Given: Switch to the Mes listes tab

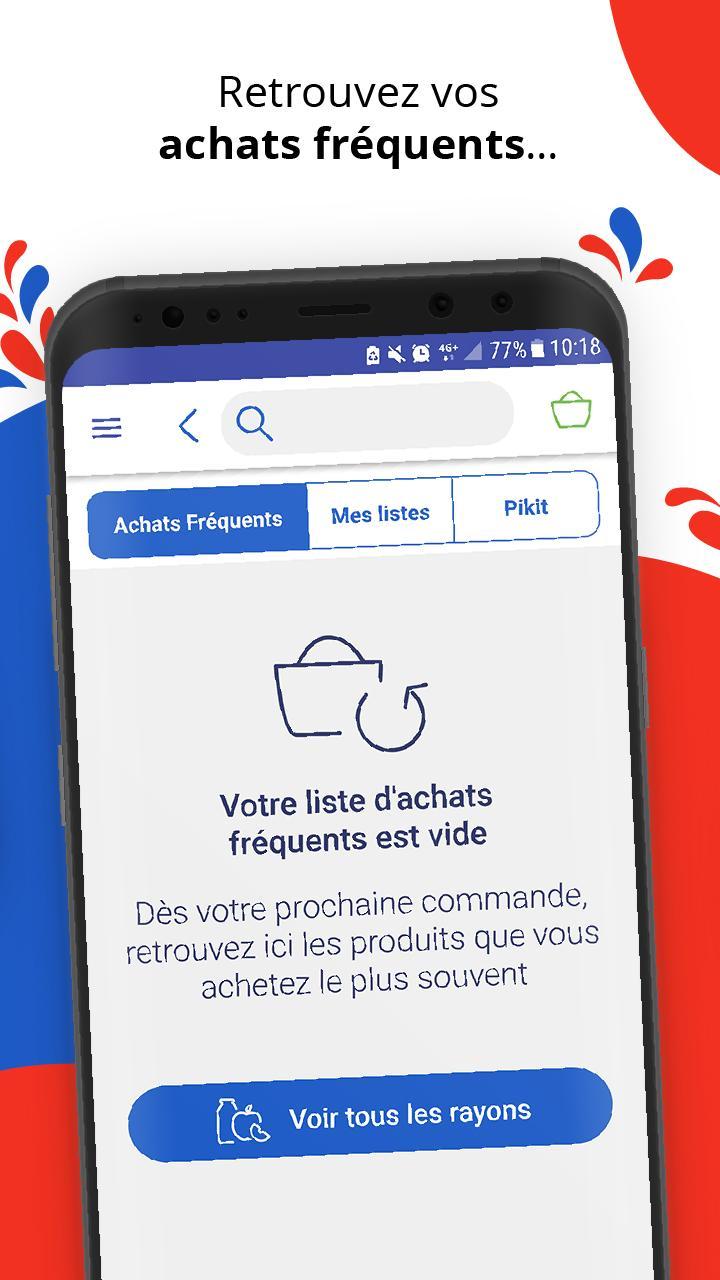Looking at the screenshot, I should [x=380, y=512].
